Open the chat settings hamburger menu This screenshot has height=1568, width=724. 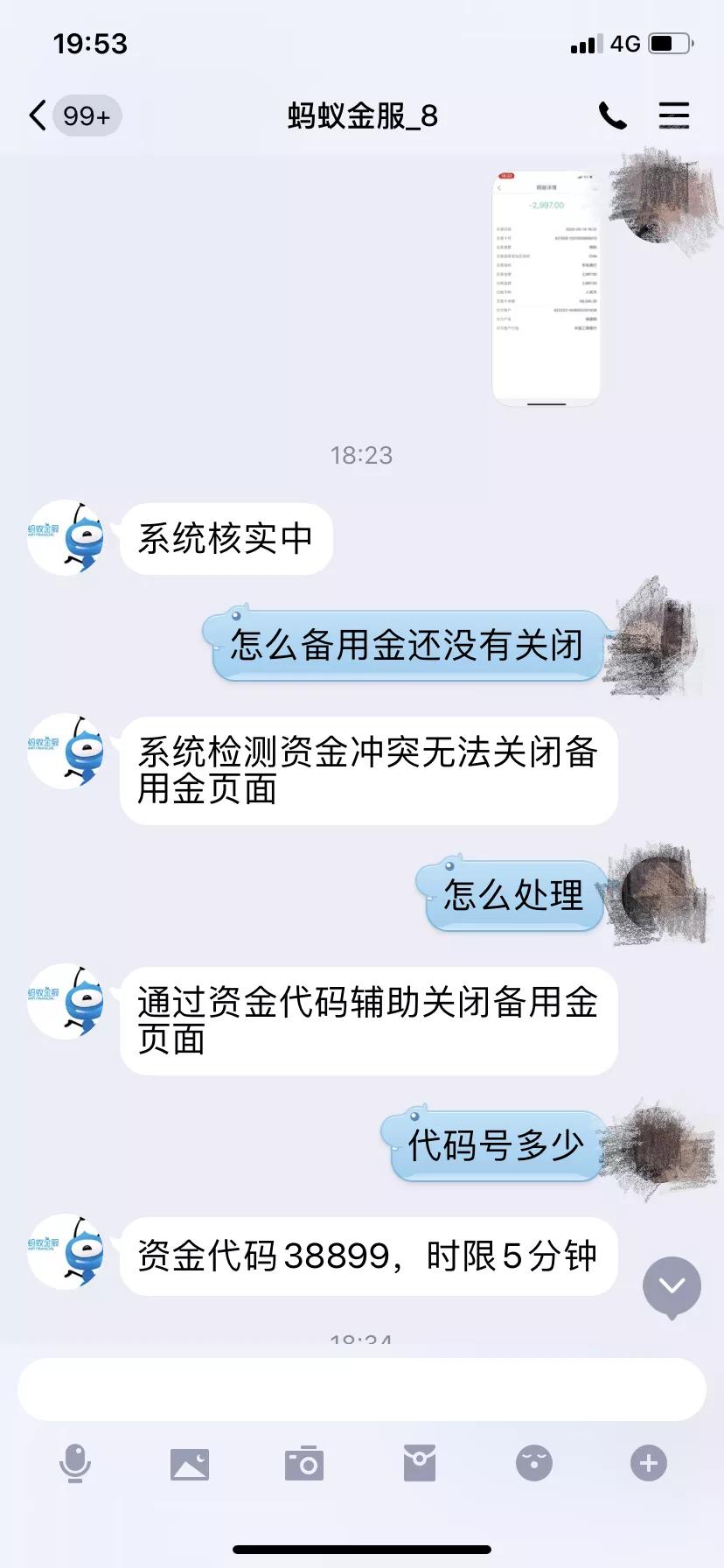click(672, 115)
